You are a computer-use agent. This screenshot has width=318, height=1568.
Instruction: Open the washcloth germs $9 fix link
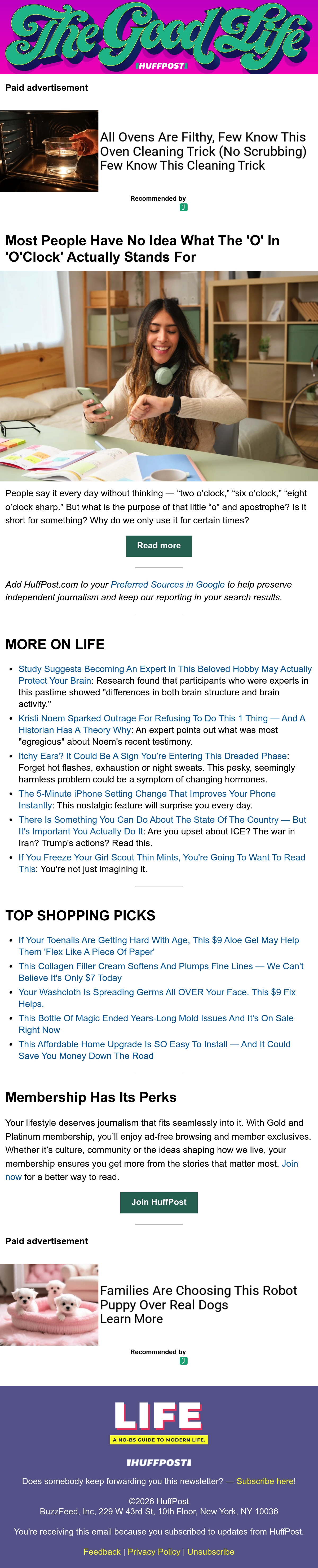point(157,998)
